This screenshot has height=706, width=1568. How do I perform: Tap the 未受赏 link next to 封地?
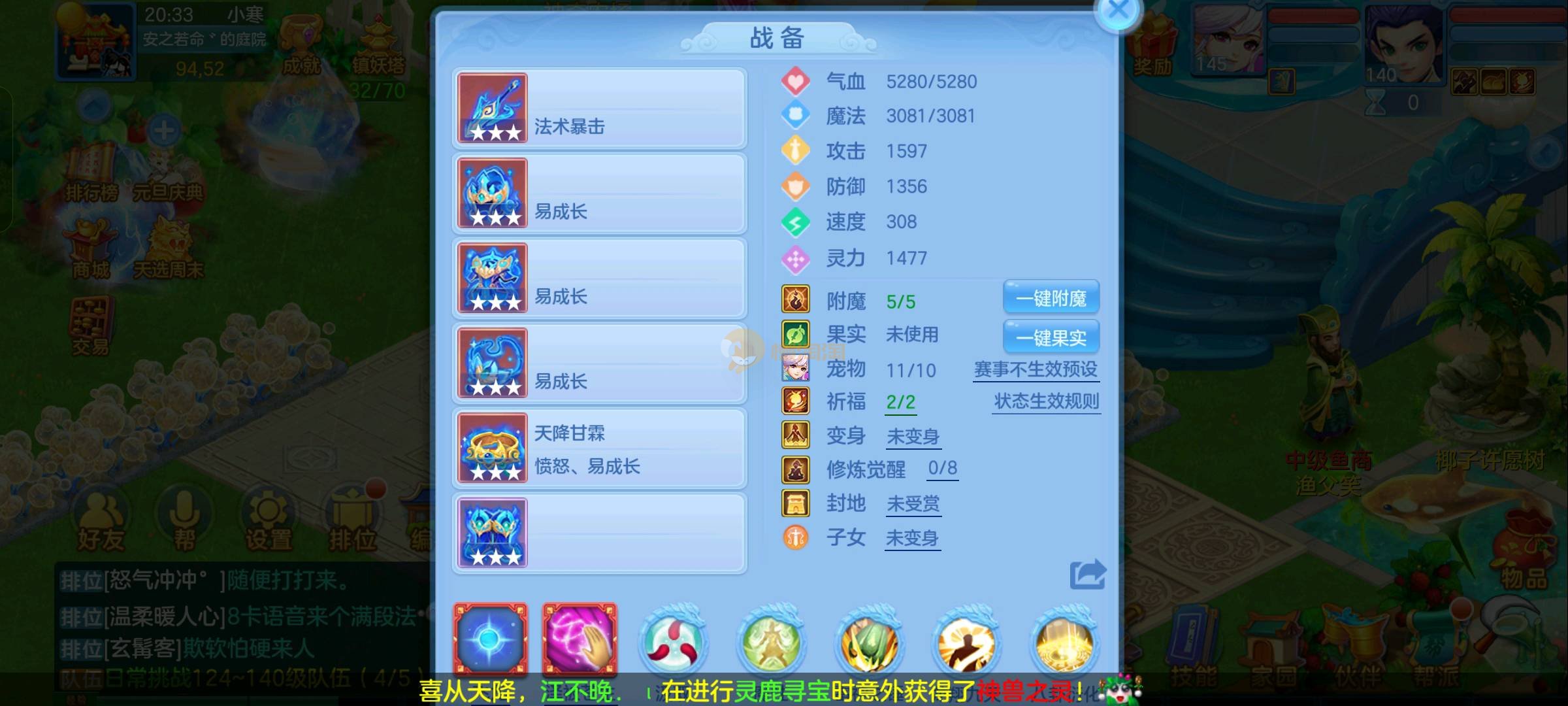point(913,504)
